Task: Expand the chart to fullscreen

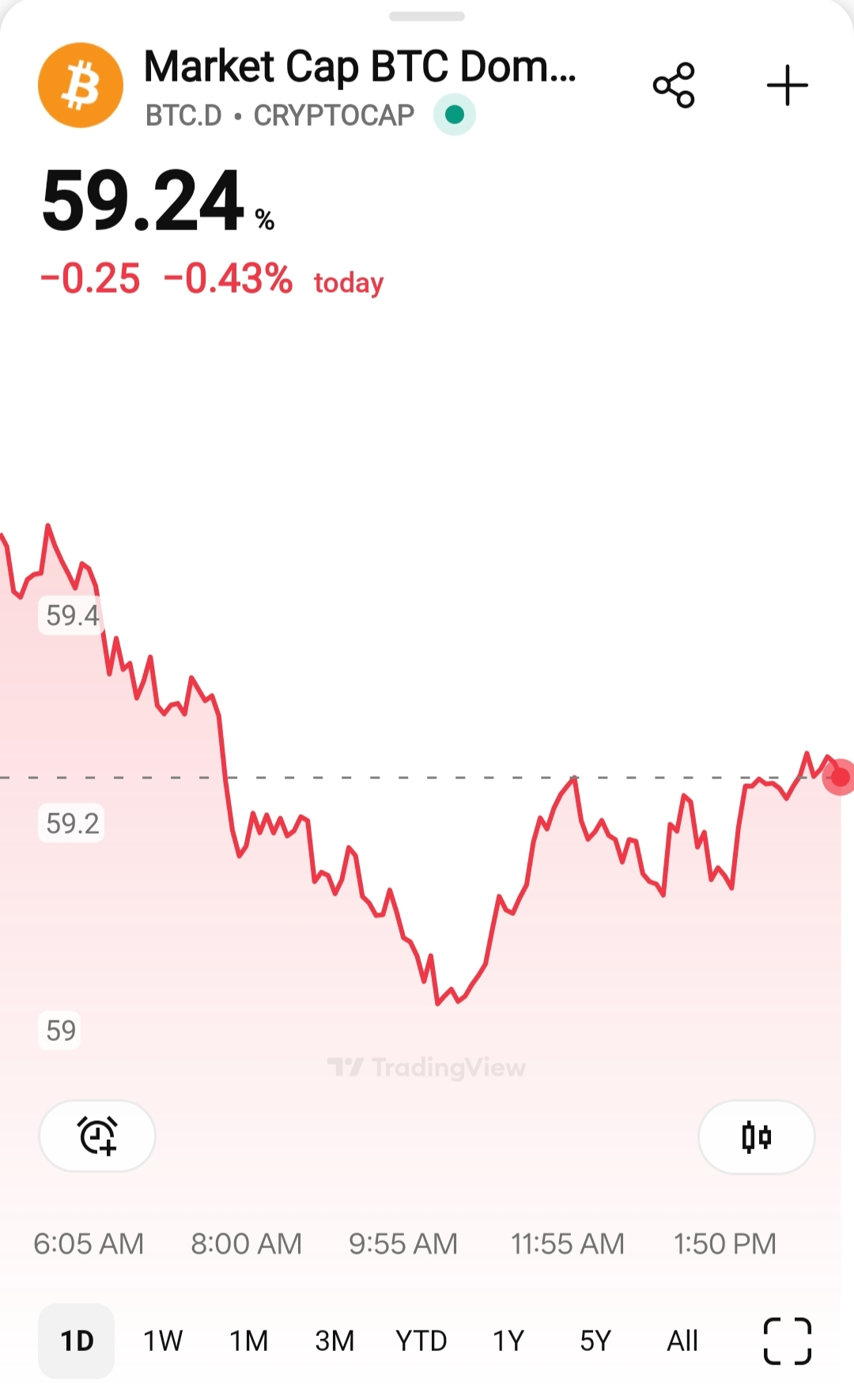Action: (x=788, y=1341)
